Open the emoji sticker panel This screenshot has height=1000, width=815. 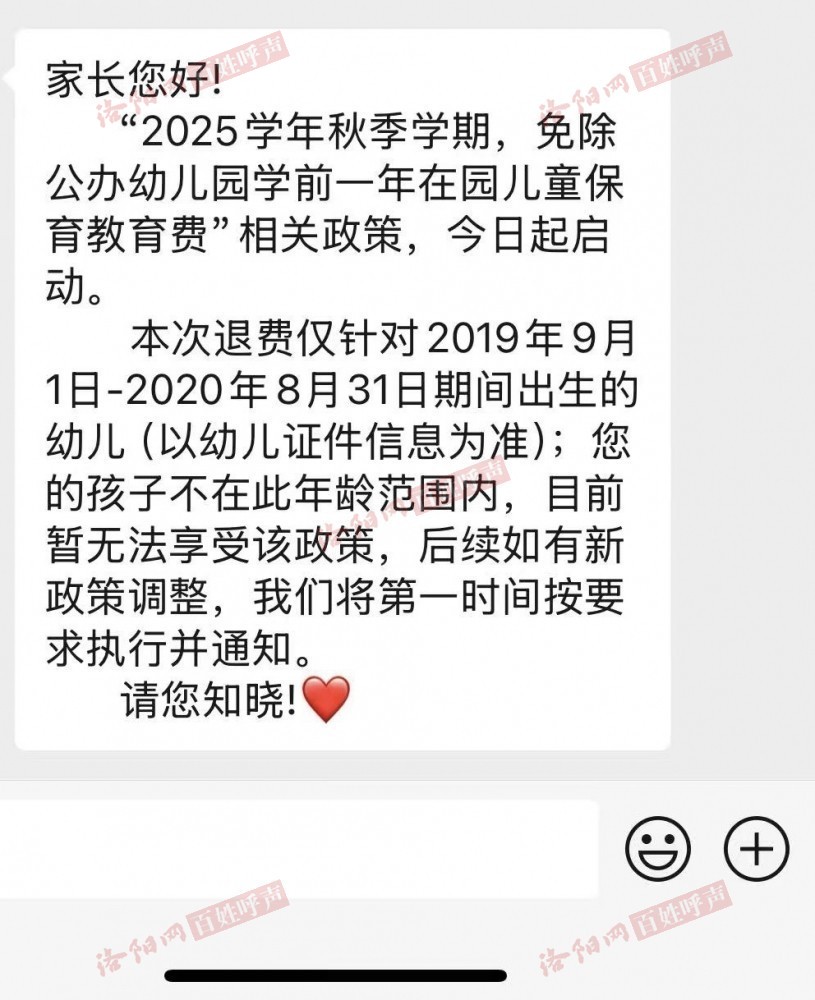[658, 849]
